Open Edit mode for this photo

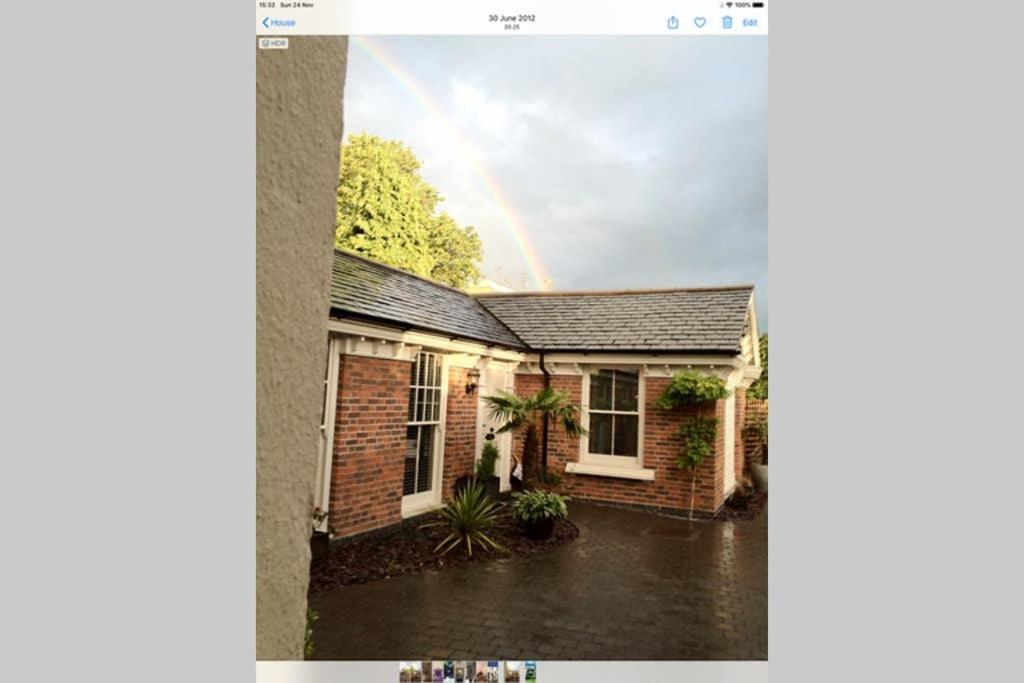(750, 22)
